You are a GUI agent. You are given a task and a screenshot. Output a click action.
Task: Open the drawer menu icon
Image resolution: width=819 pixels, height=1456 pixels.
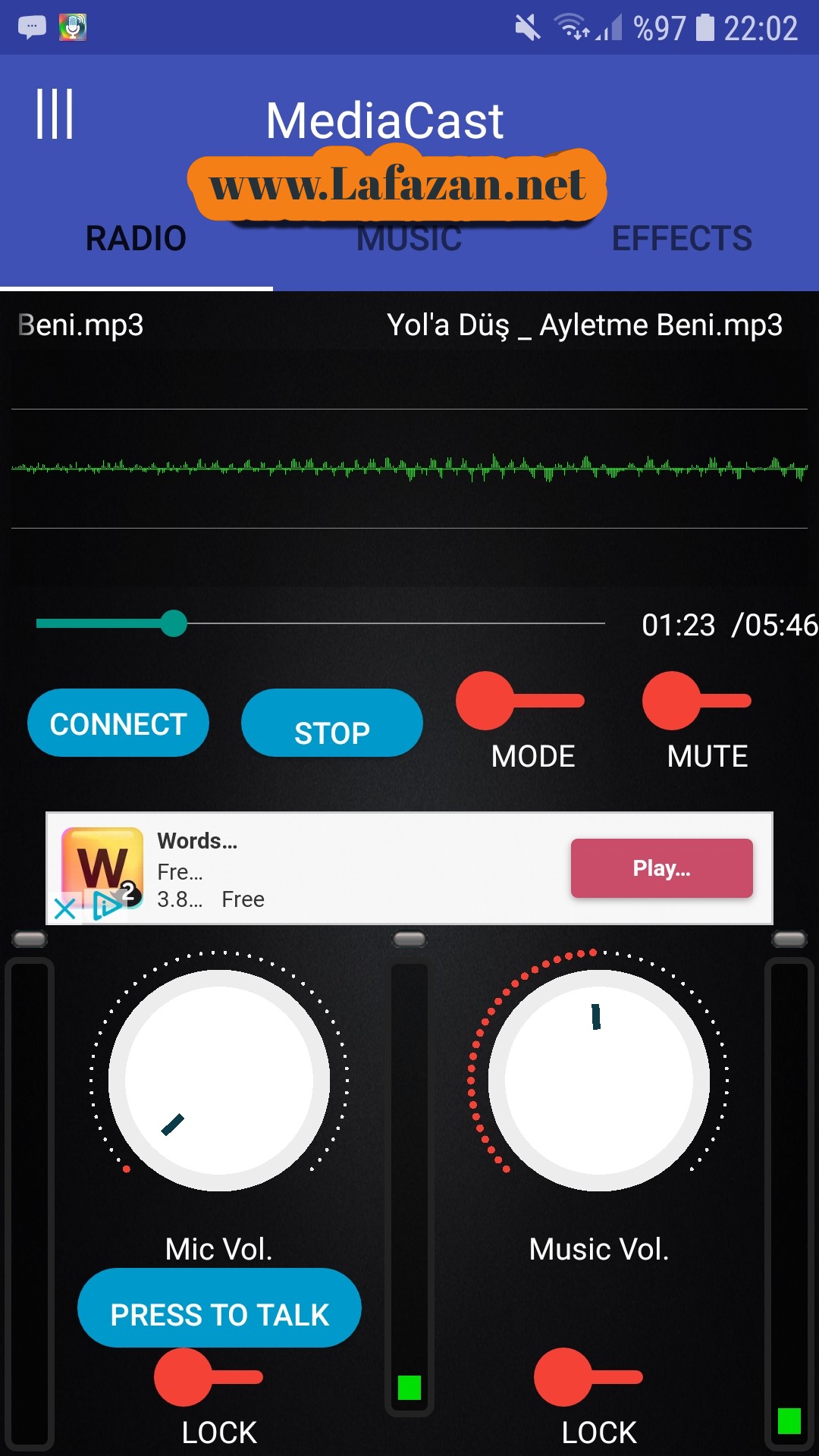[x=55, y=114]
